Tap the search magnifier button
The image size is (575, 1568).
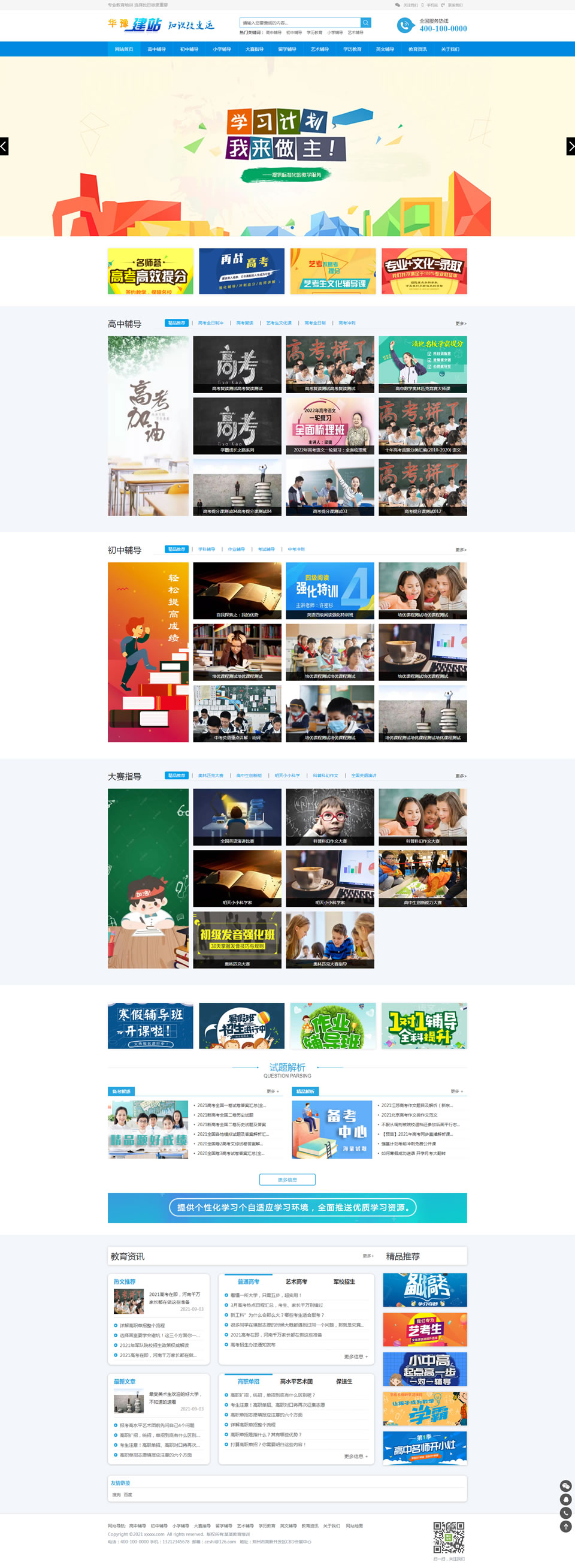click(x=366, y=23)
